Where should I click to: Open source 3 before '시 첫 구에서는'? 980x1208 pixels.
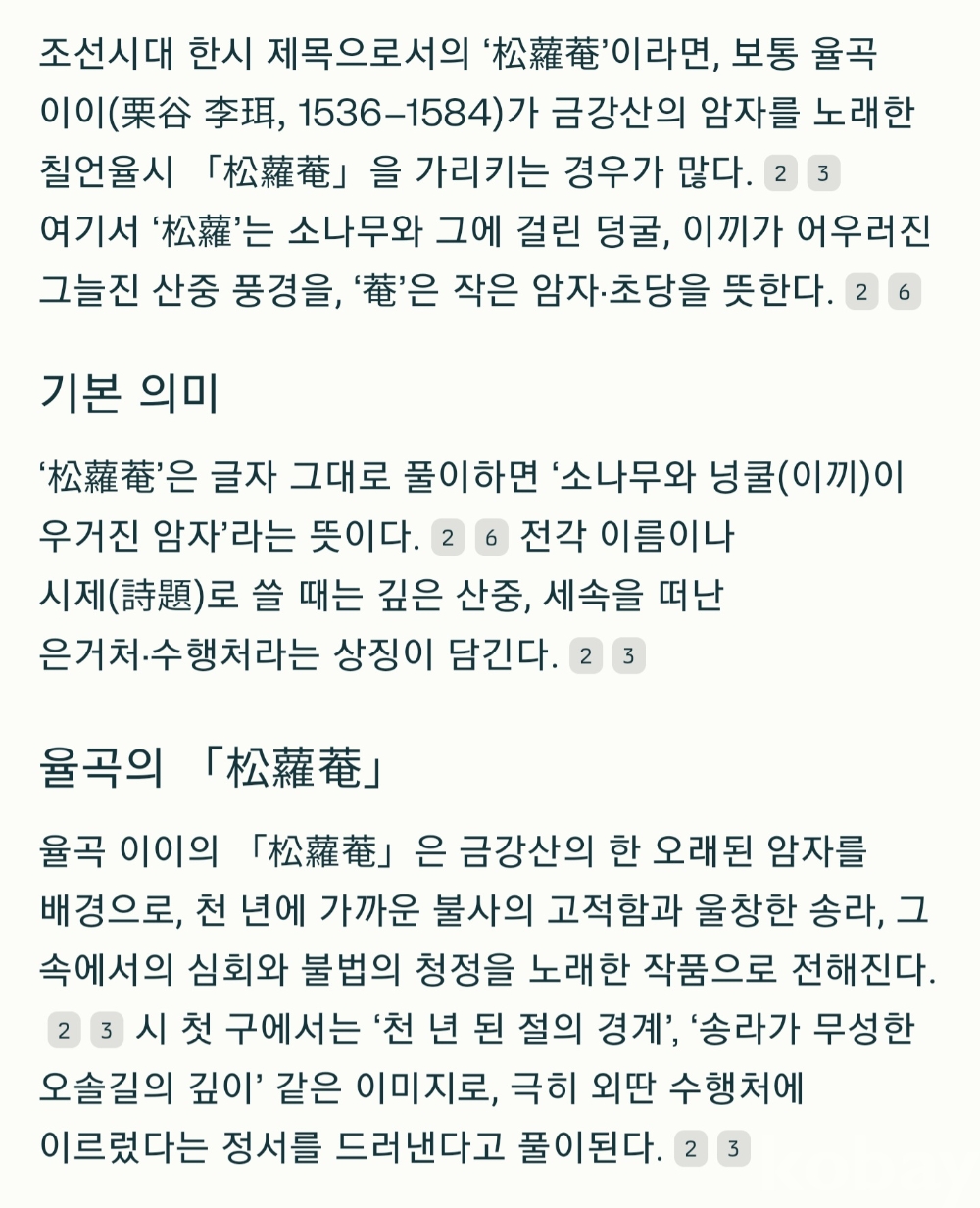pyautogui.click(x=107, y=1031)
